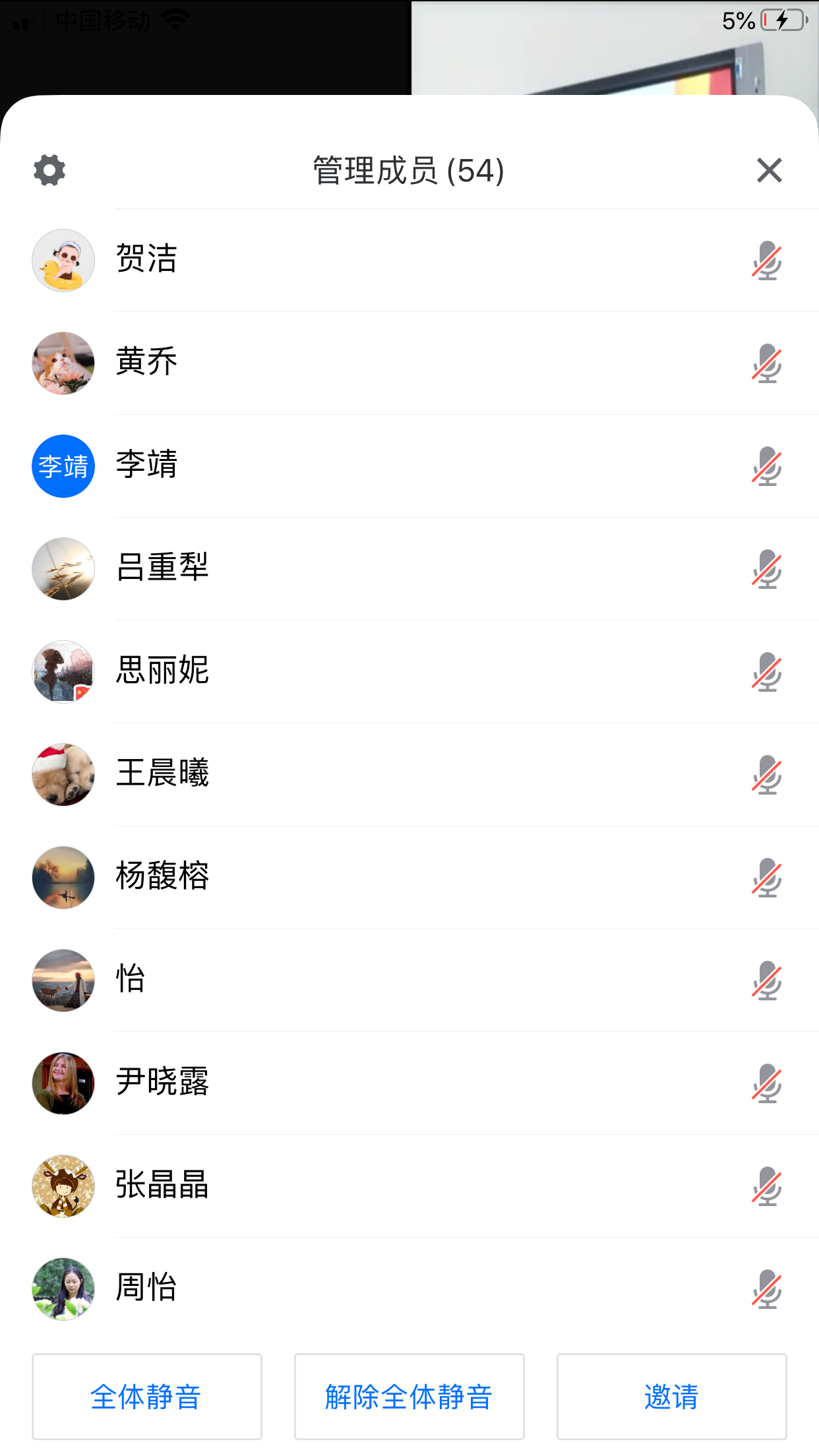Tap the 邀请 button
Image resolution: width=819 pixels, height=1456 pixels.
tap(671, 1396)
